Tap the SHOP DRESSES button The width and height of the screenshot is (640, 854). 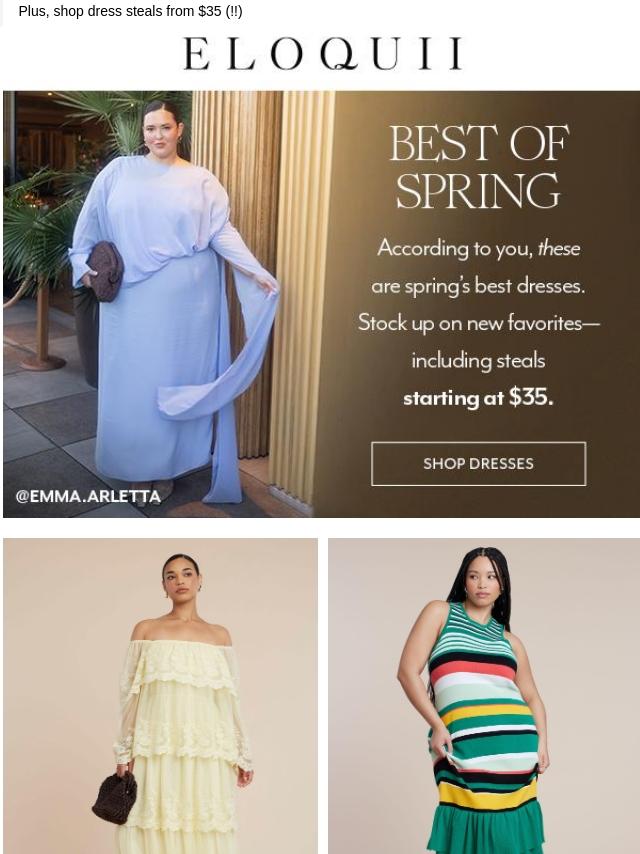478,464
